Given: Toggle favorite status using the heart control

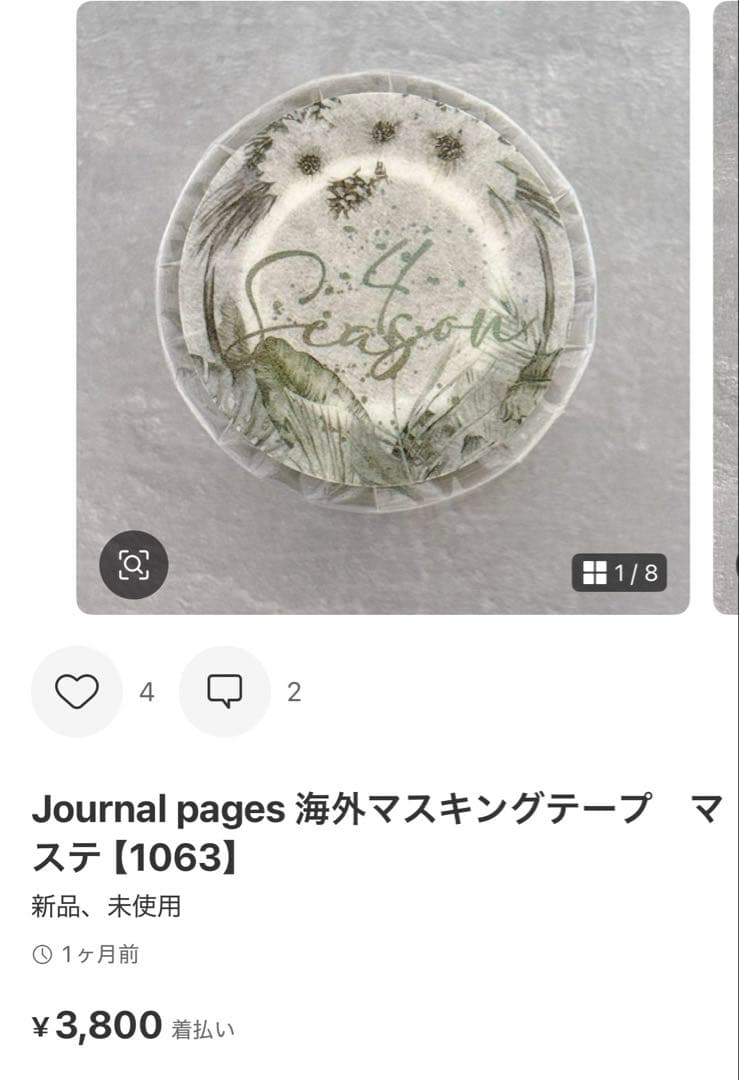Looking at the screenshot, I should [x=77, y=689].
